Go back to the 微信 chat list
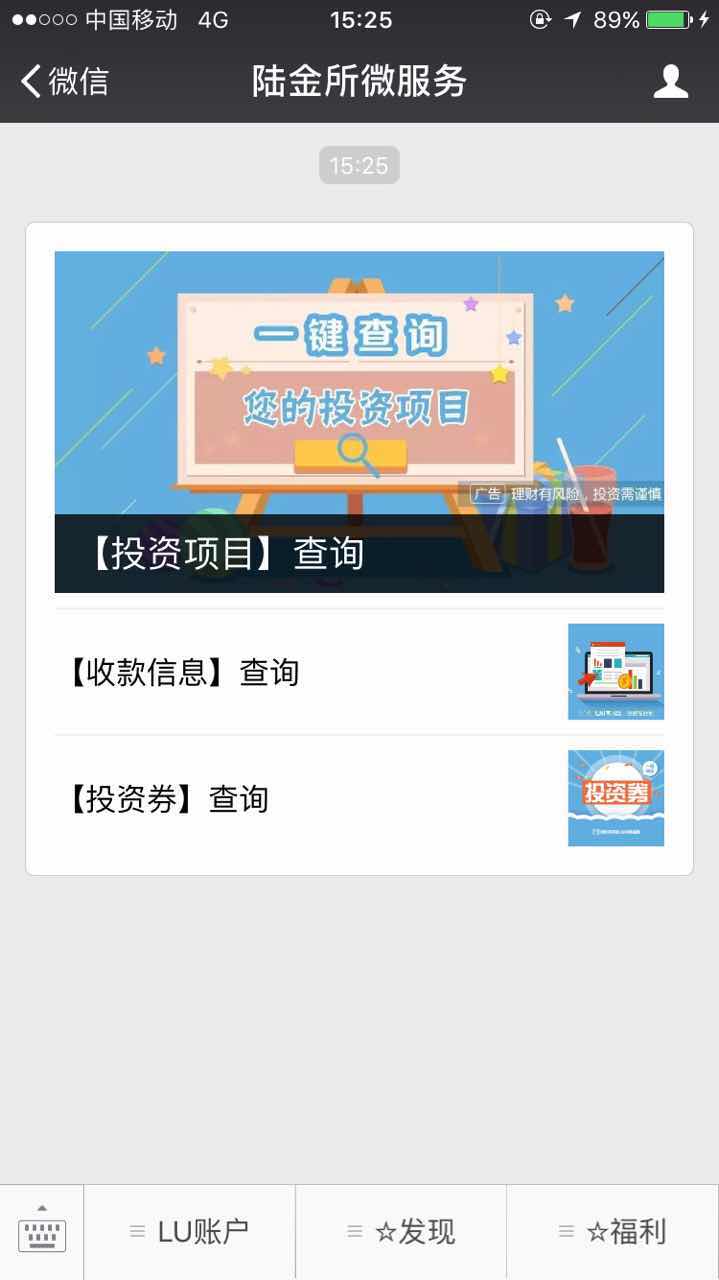719x1280 pixels. [x=65, y=82]
